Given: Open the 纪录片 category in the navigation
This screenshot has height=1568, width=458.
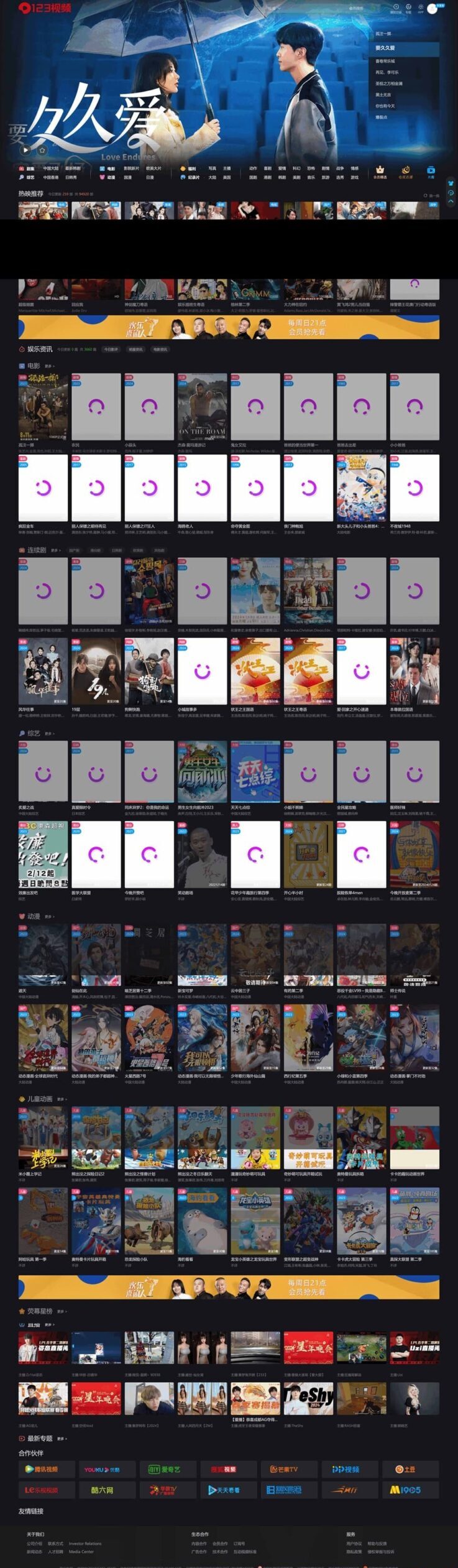Looking at the screenshot, I should 193,177.
